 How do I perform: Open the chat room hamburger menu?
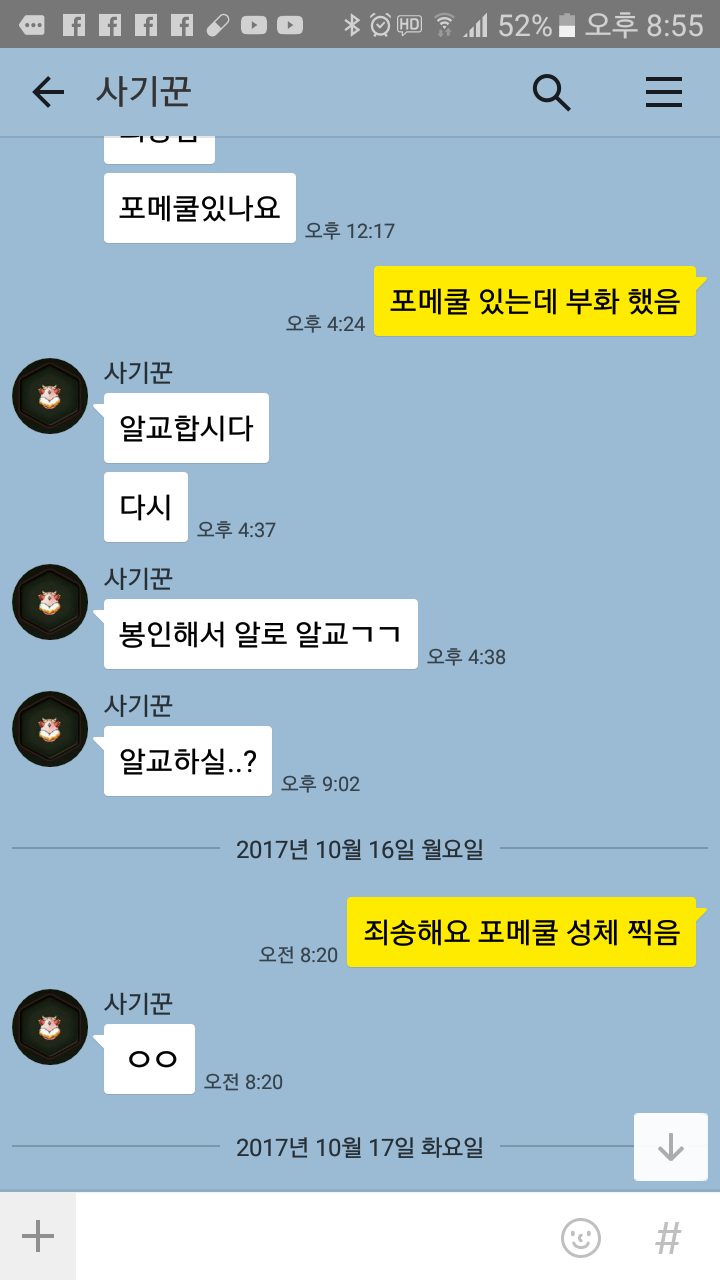click(x=663, y=93)
